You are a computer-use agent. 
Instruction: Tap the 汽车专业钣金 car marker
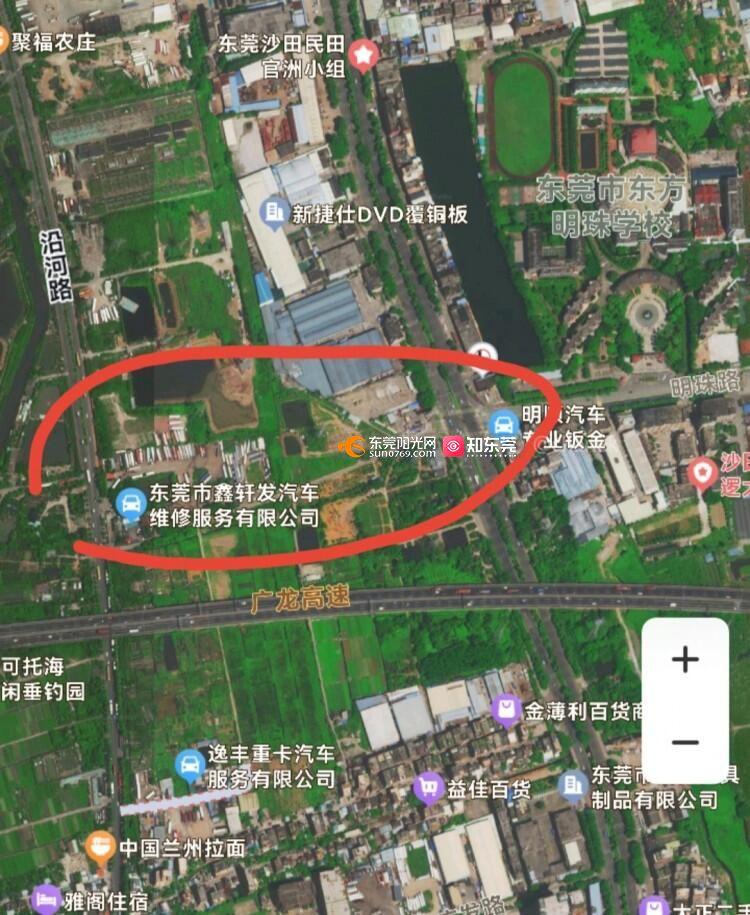tap(503, 425)
